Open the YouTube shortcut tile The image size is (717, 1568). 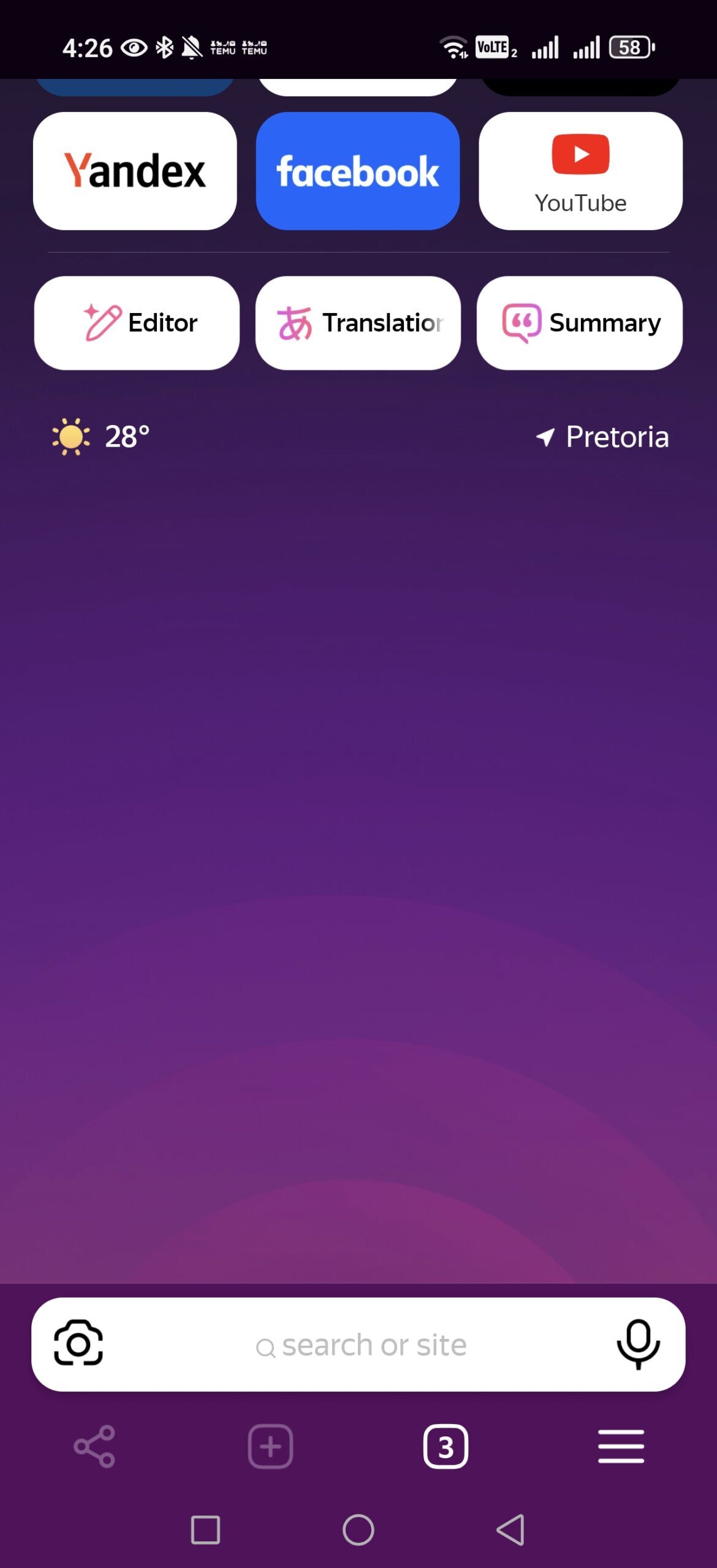580,170
